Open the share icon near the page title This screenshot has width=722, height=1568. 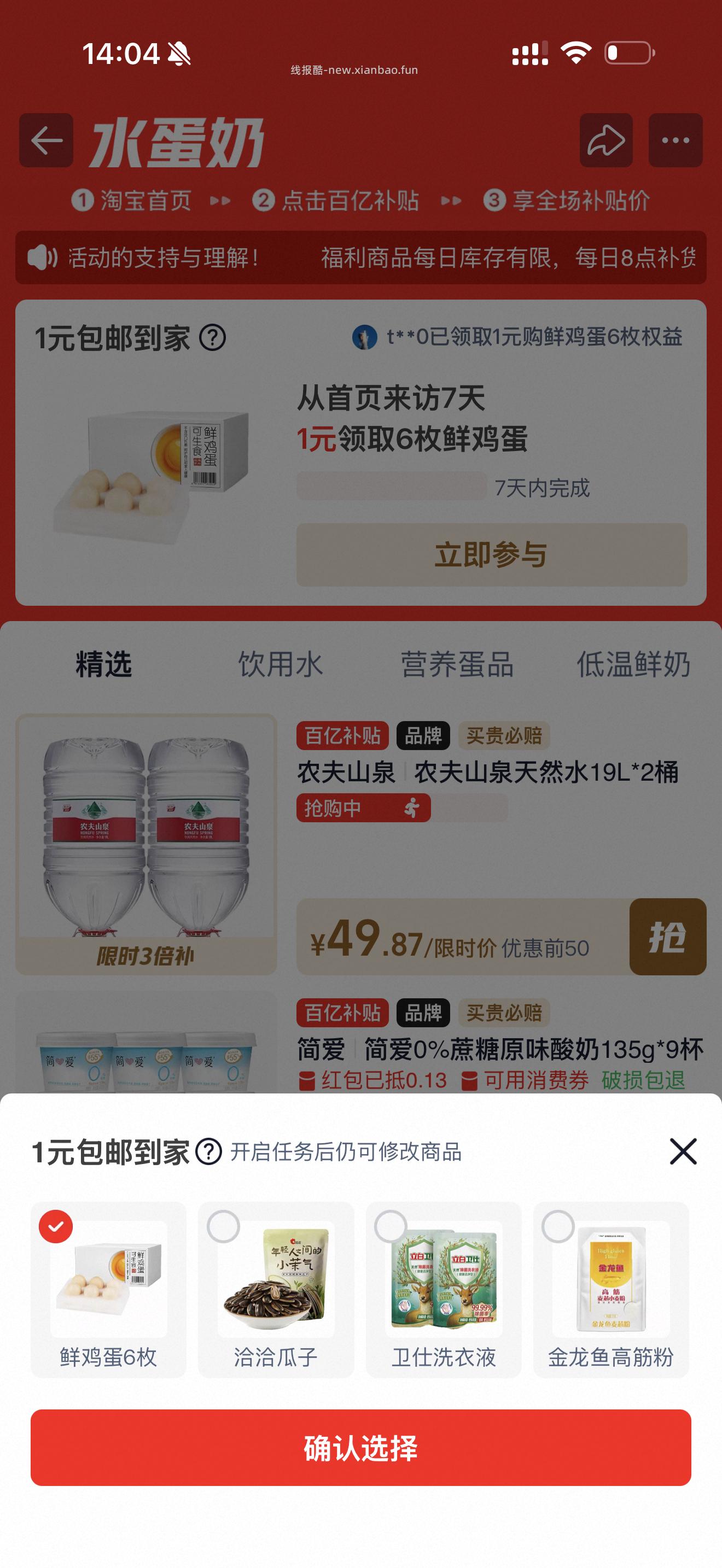(605, 140)
